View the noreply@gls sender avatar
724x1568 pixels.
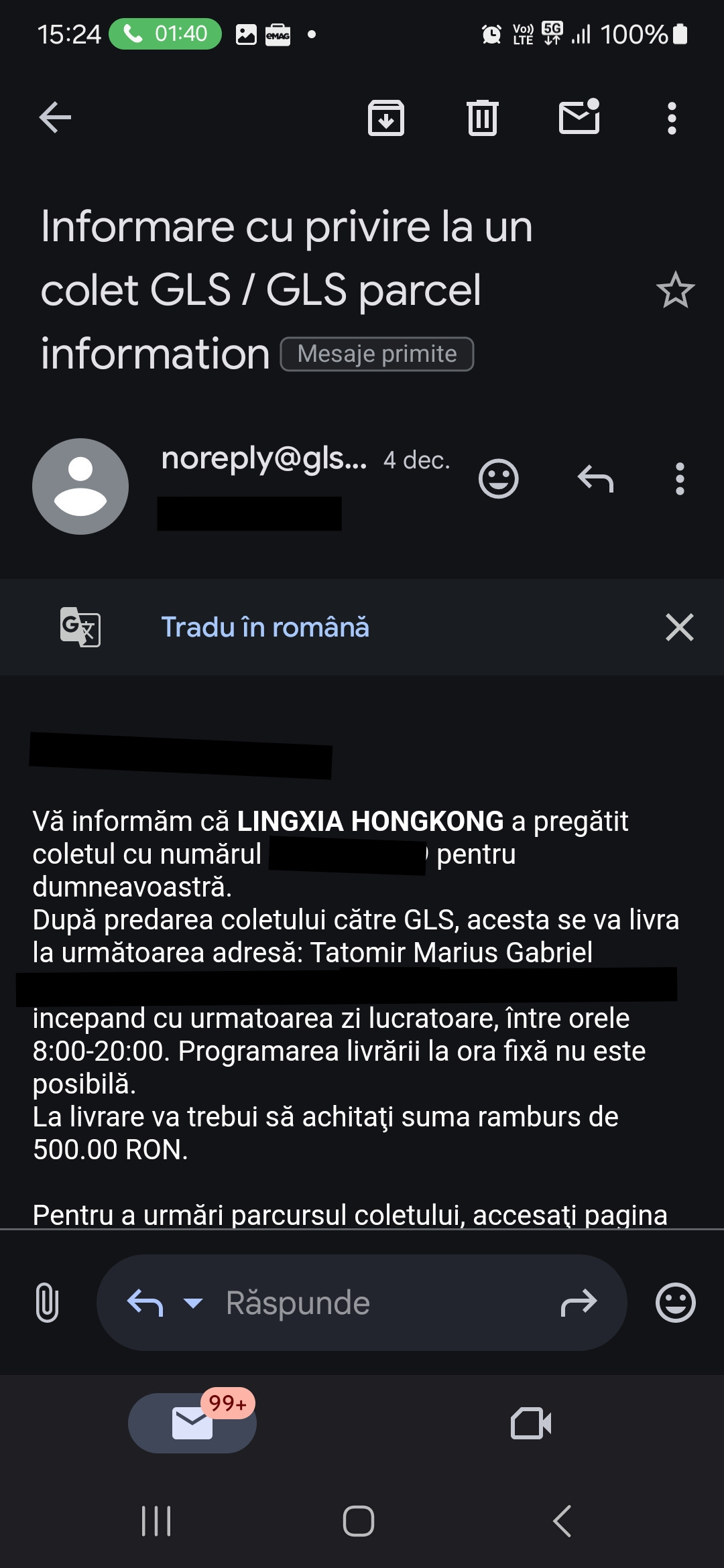(x=80, y=486)
